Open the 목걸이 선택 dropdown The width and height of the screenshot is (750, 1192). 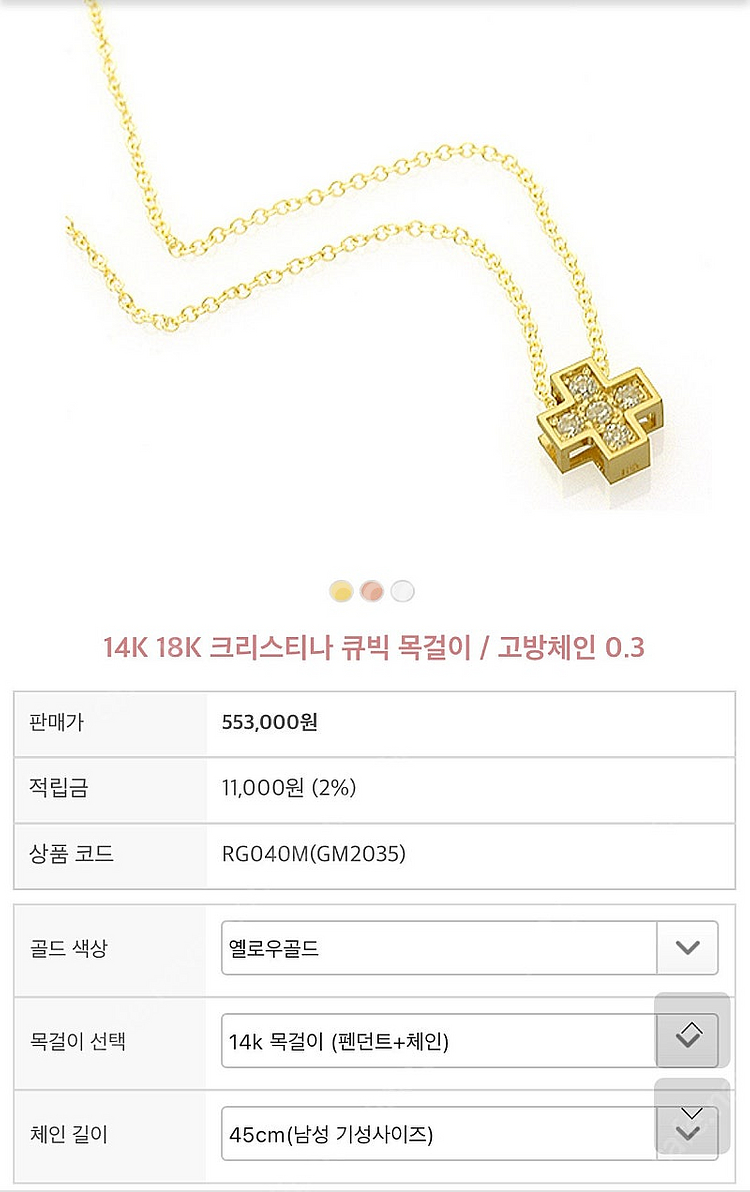tap(469, 1040)
